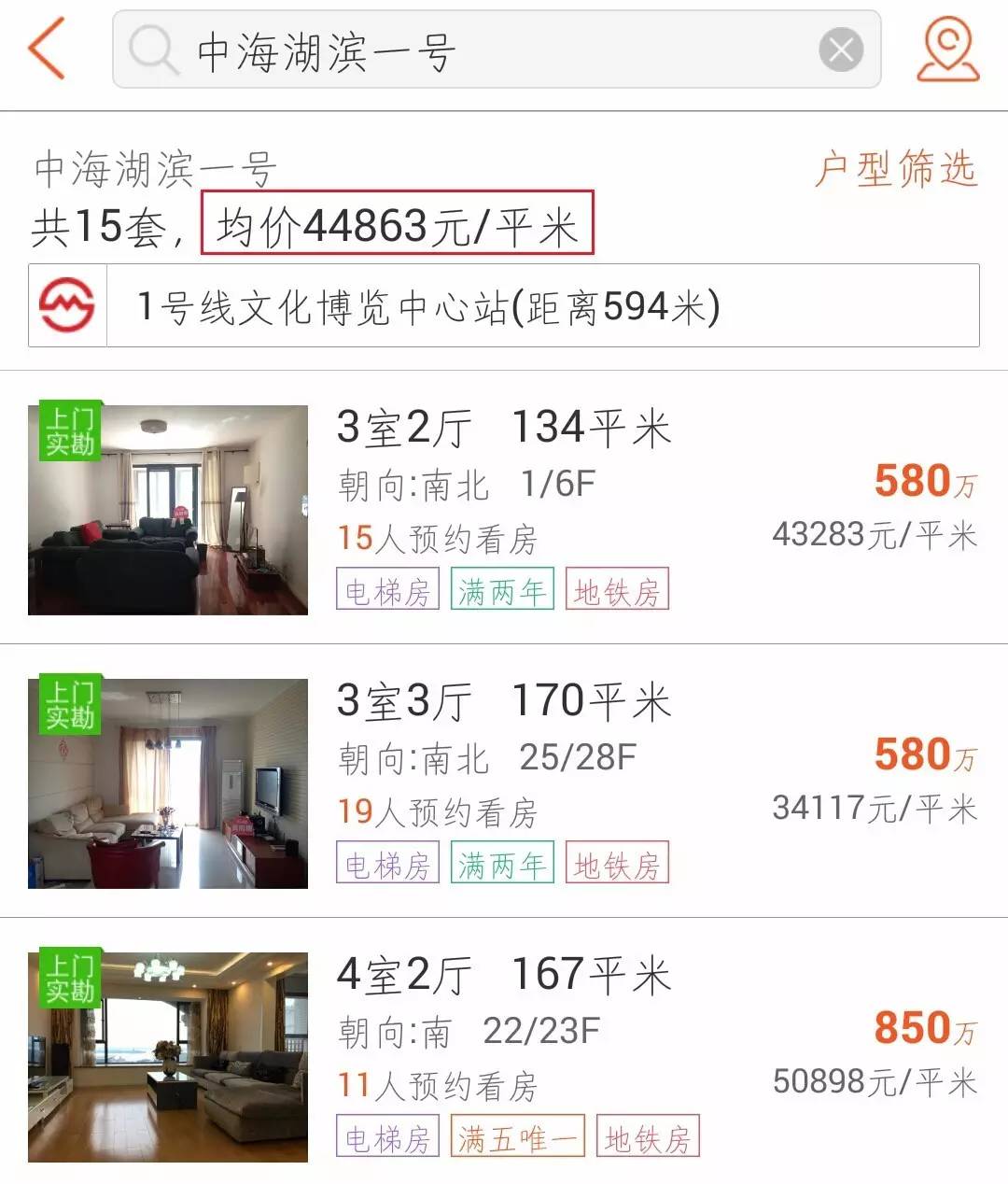Open the 1号线文化博览中心站 subway row
1008x1184 pixels.
(x=504, y=306)
